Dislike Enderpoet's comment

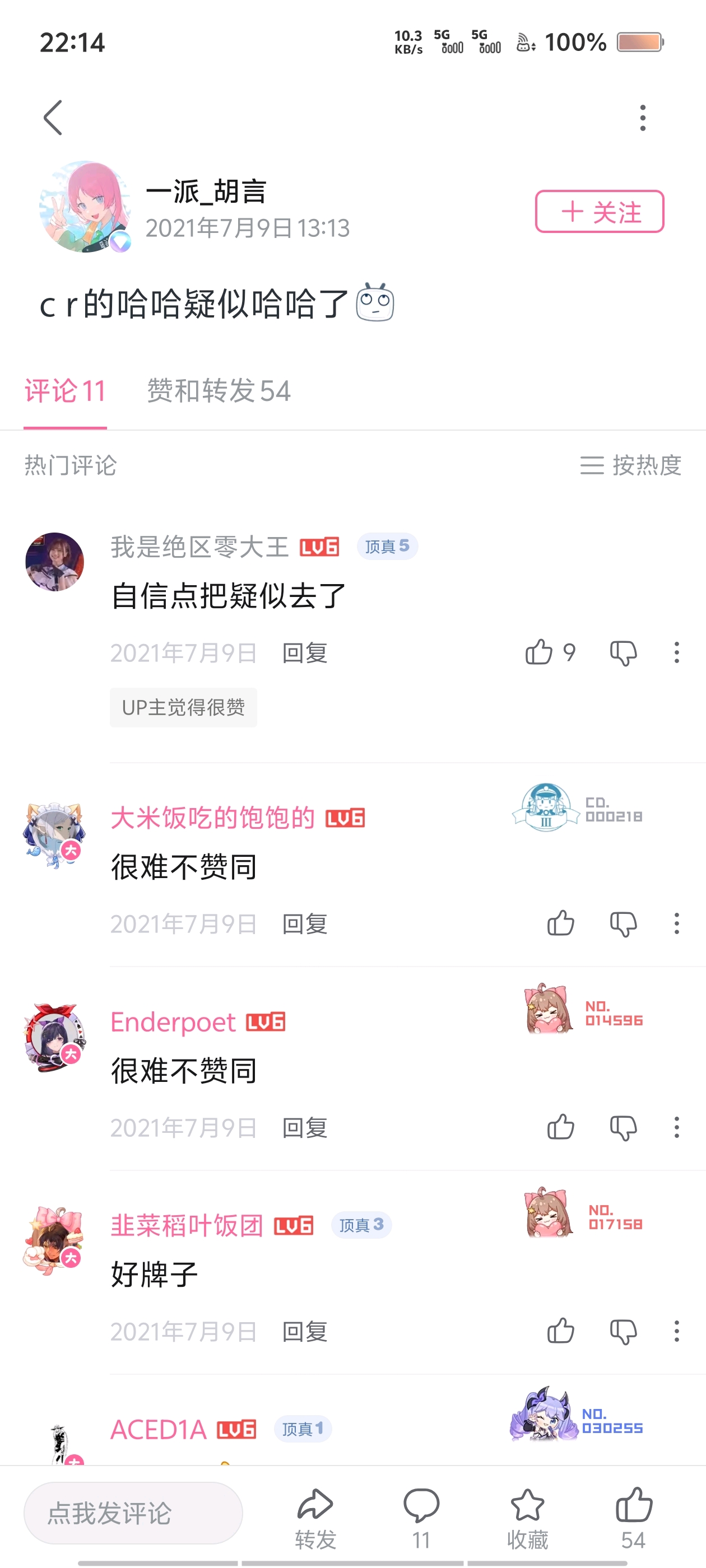pos(623,1127)
